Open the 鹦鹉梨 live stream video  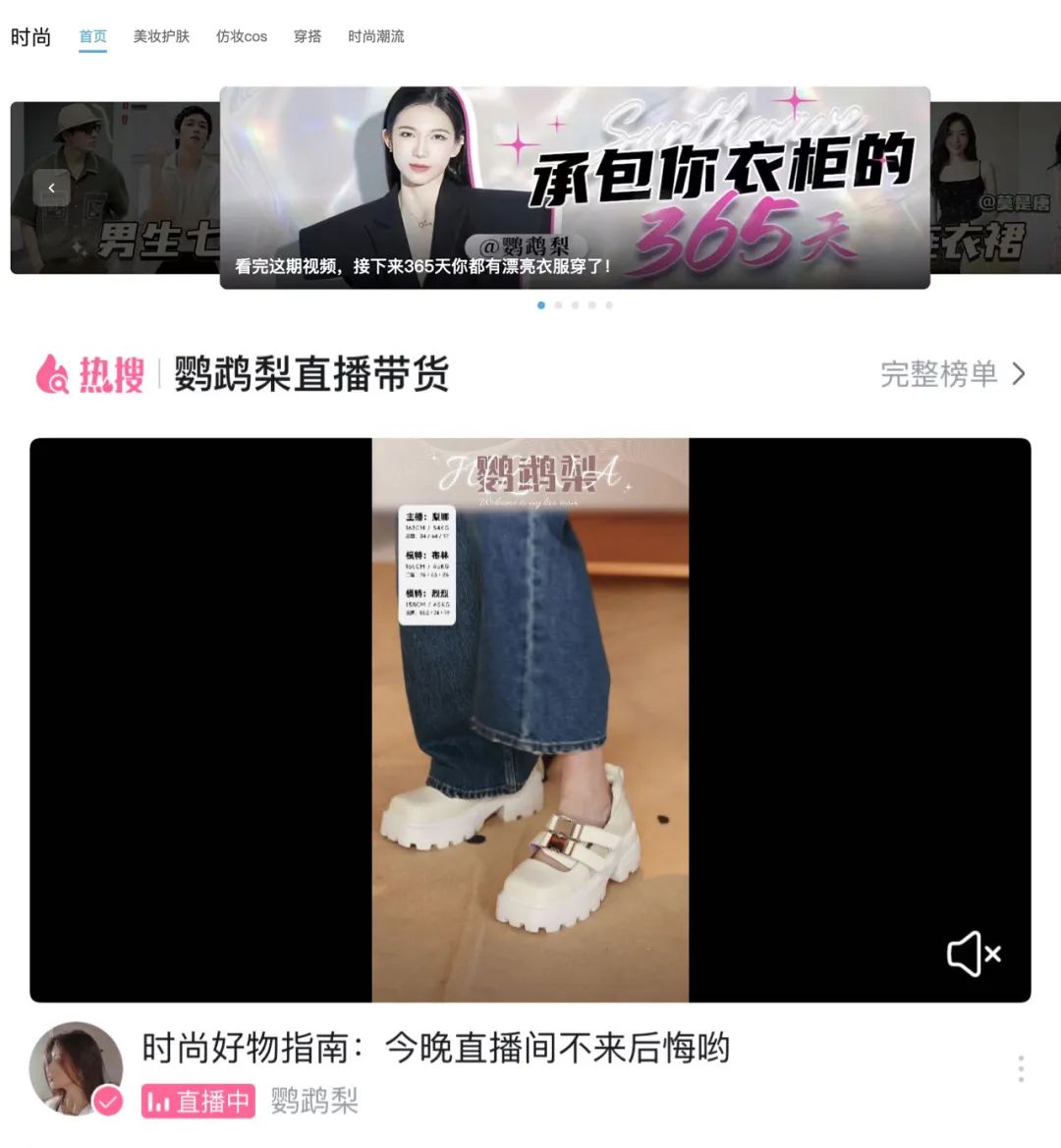530,719
